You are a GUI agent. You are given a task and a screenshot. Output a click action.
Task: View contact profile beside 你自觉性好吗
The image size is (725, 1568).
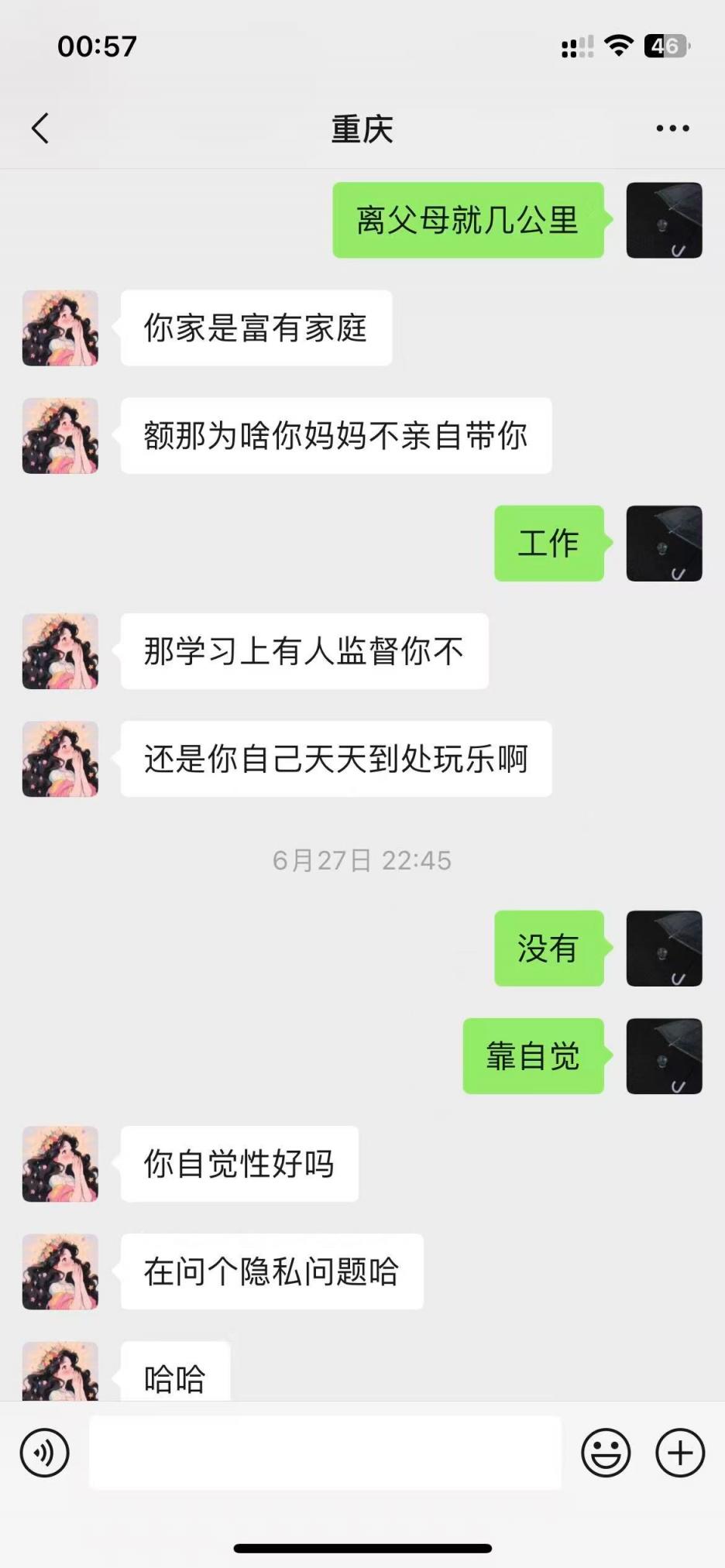60,1164
